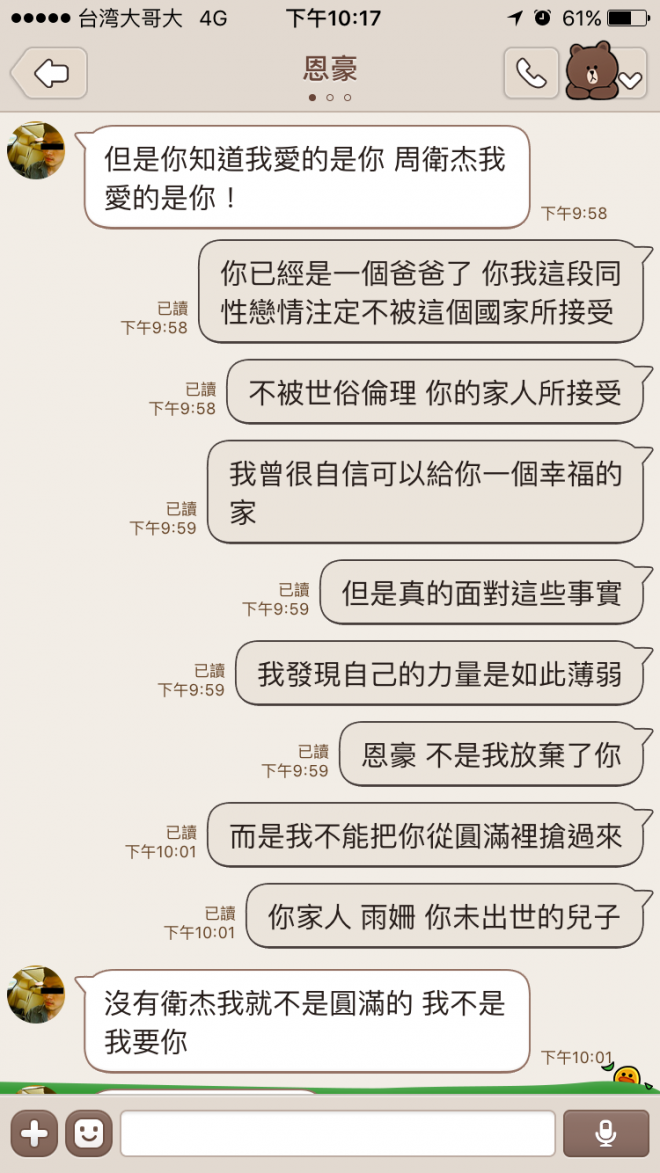Open the sticker and emoji picker
Screen dimensions: 660x1173
tap(88, 1133)
